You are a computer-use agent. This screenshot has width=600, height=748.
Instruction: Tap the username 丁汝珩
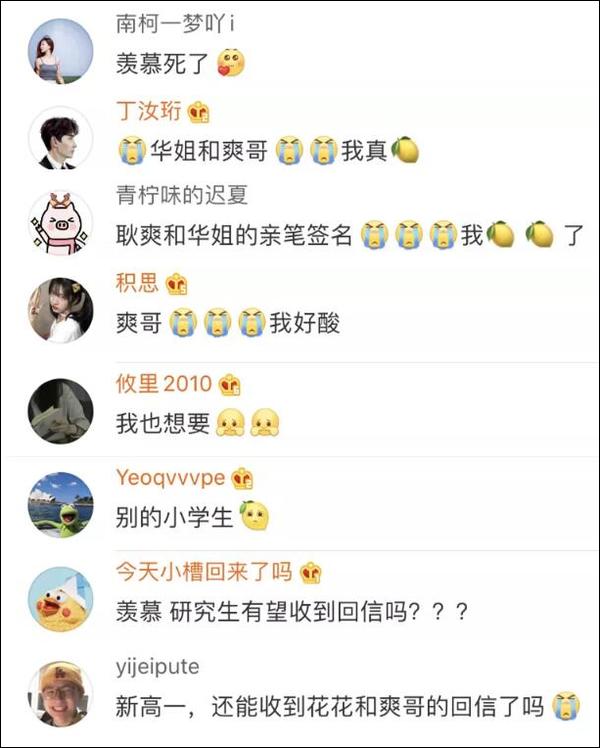point(149,111)
